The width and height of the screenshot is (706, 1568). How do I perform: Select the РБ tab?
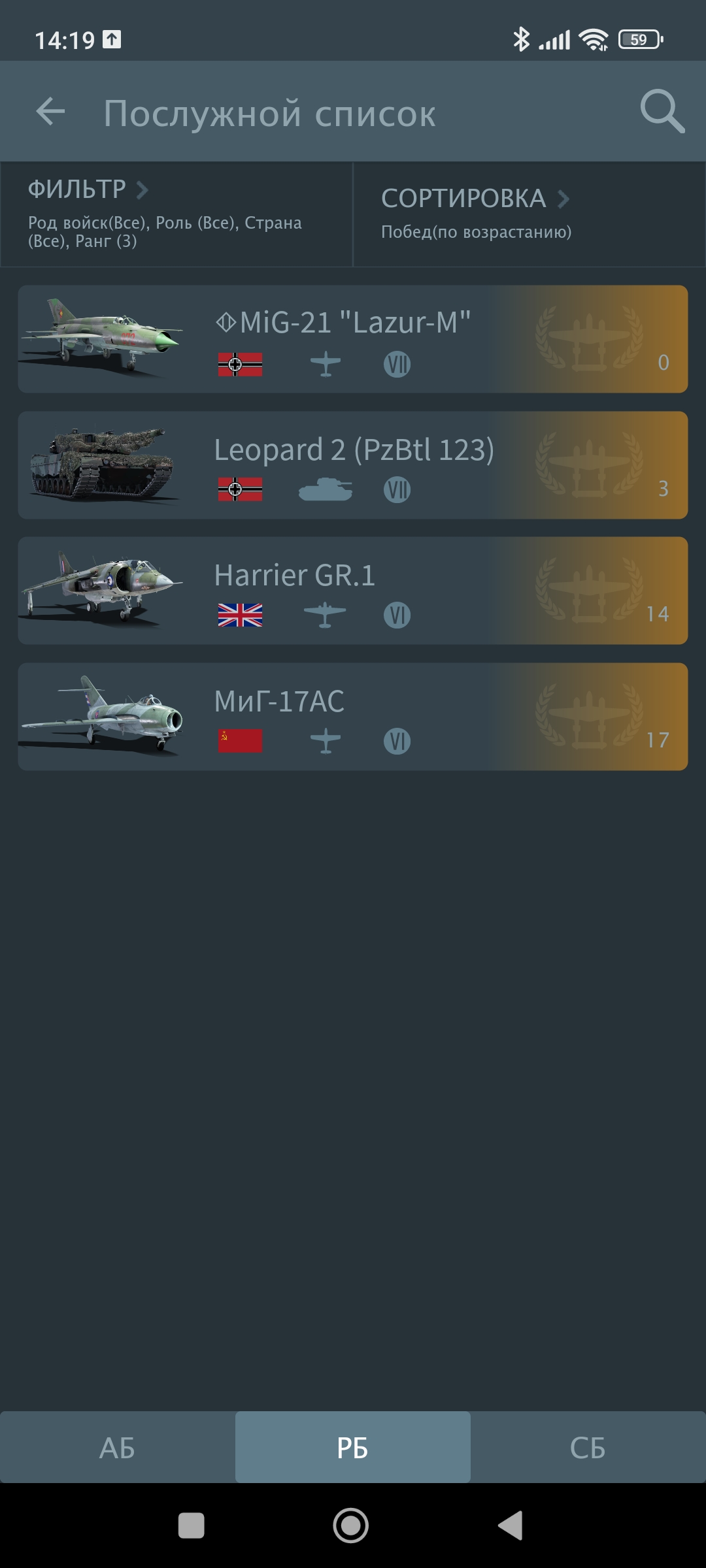point(353,1447)
